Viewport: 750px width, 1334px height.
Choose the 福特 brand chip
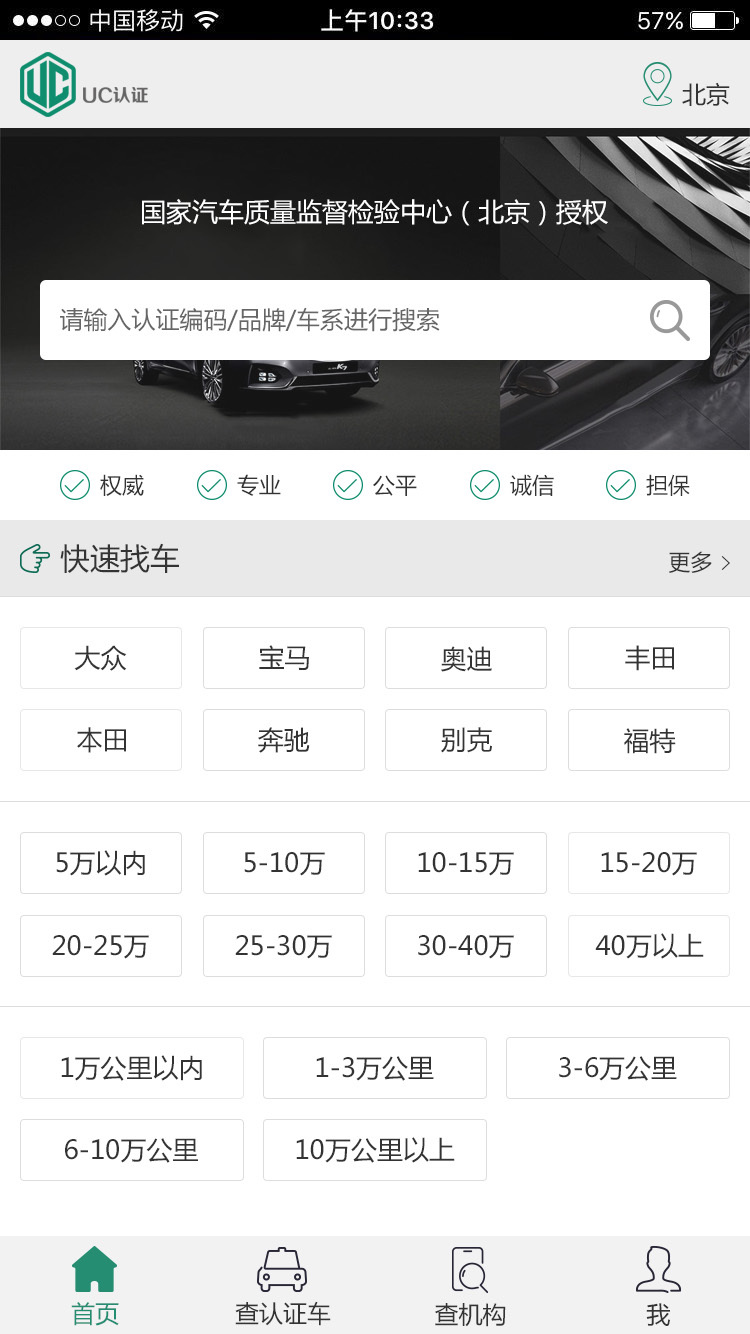[649, 740]
